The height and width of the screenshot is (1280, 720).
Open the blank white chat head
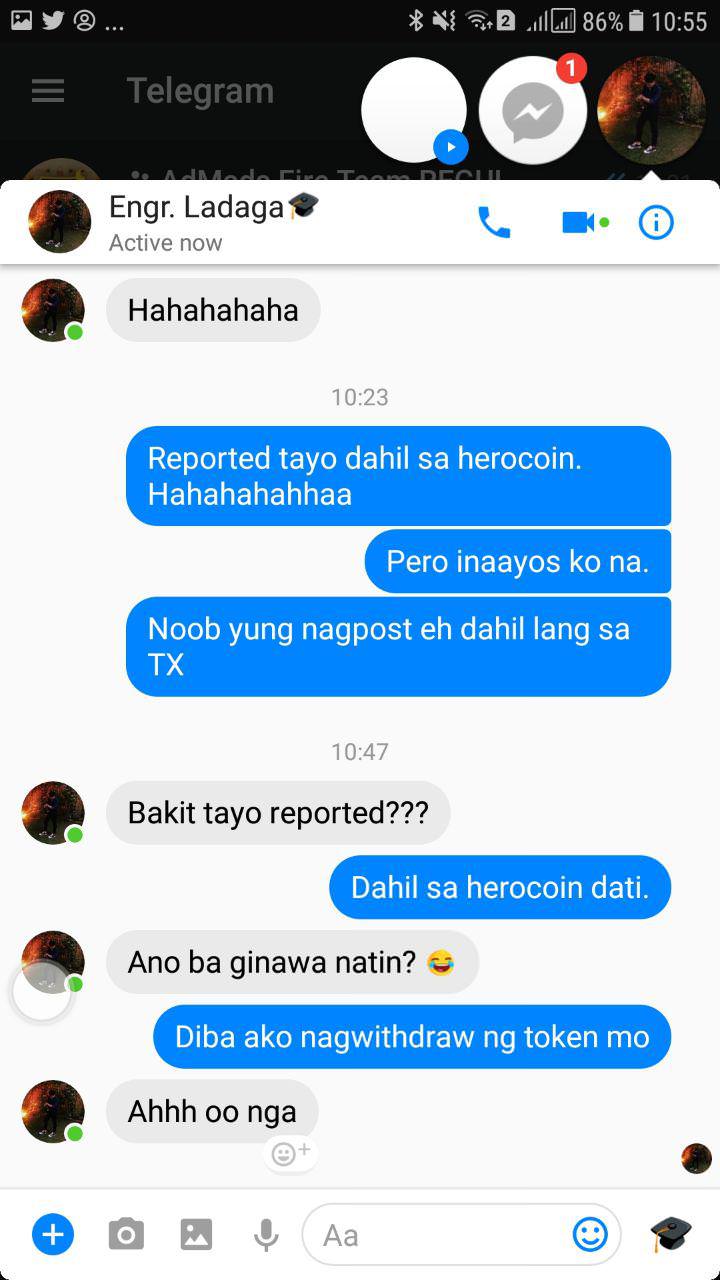tap(413, 111)
